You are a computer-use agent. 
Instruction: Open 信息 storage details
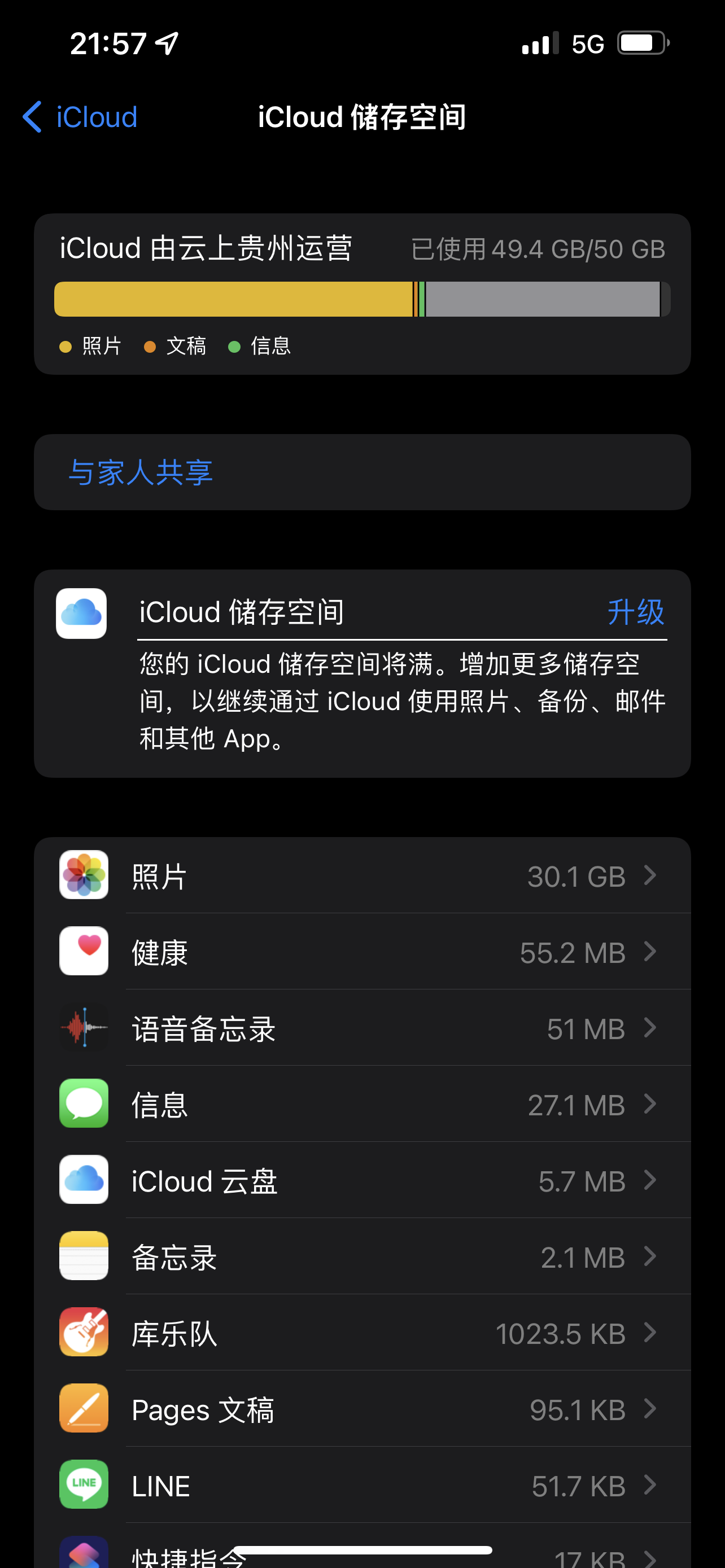click(x=361, y=1104)
